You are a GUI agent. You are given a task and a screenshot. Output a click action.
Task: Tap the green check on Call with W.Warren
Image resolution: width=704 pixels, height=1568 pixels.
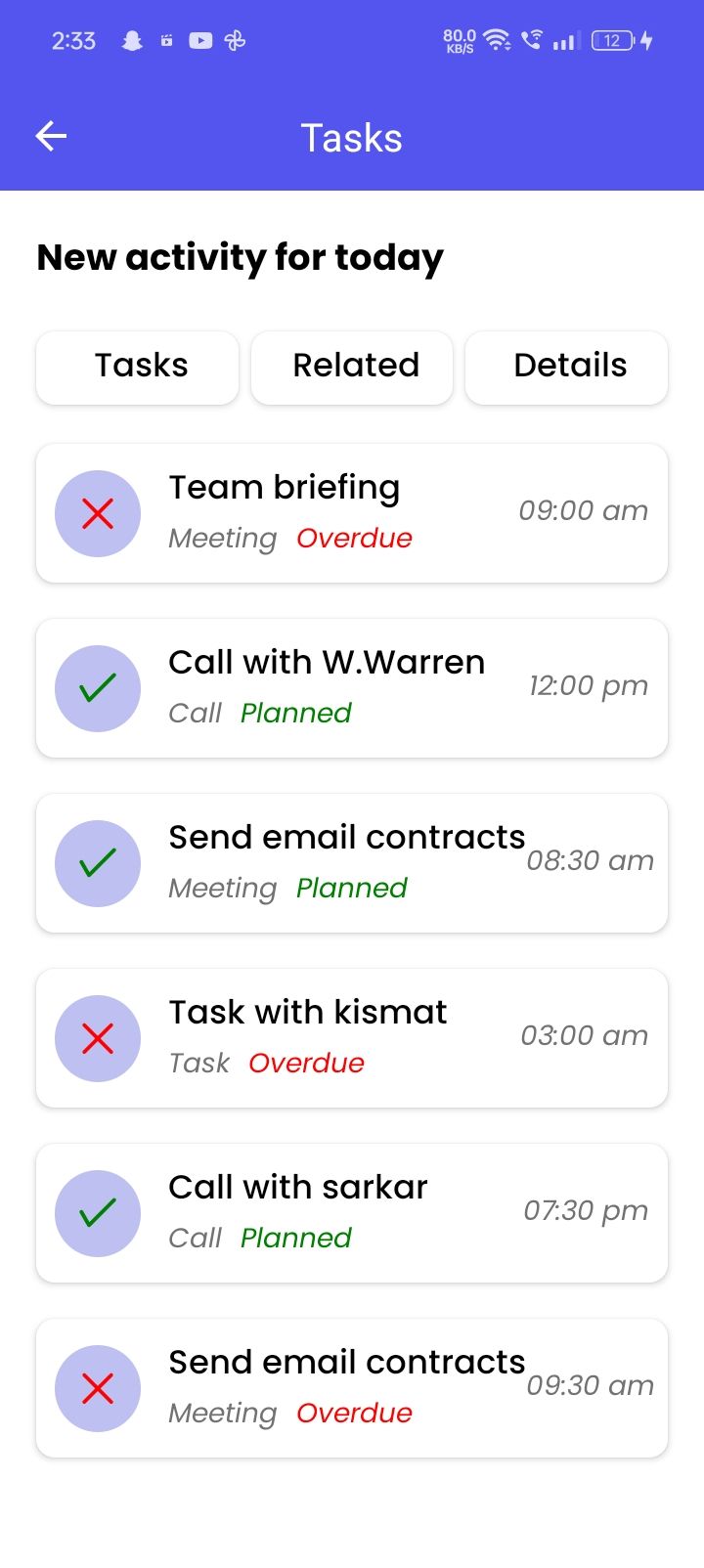click(x=98, y=688)
